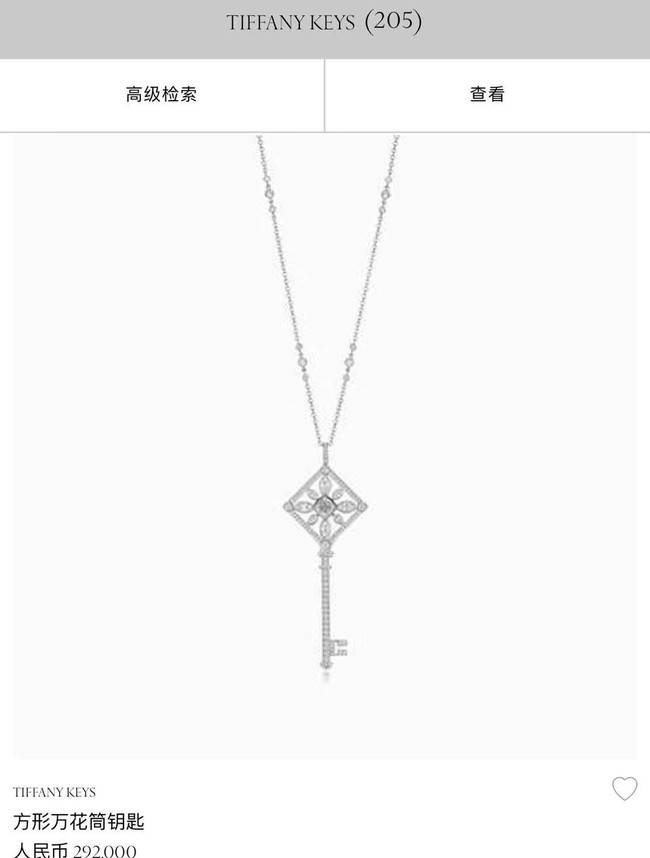
Task: Tap the 查看 view button
Action: pyautogui.click(x=487, y=95)
